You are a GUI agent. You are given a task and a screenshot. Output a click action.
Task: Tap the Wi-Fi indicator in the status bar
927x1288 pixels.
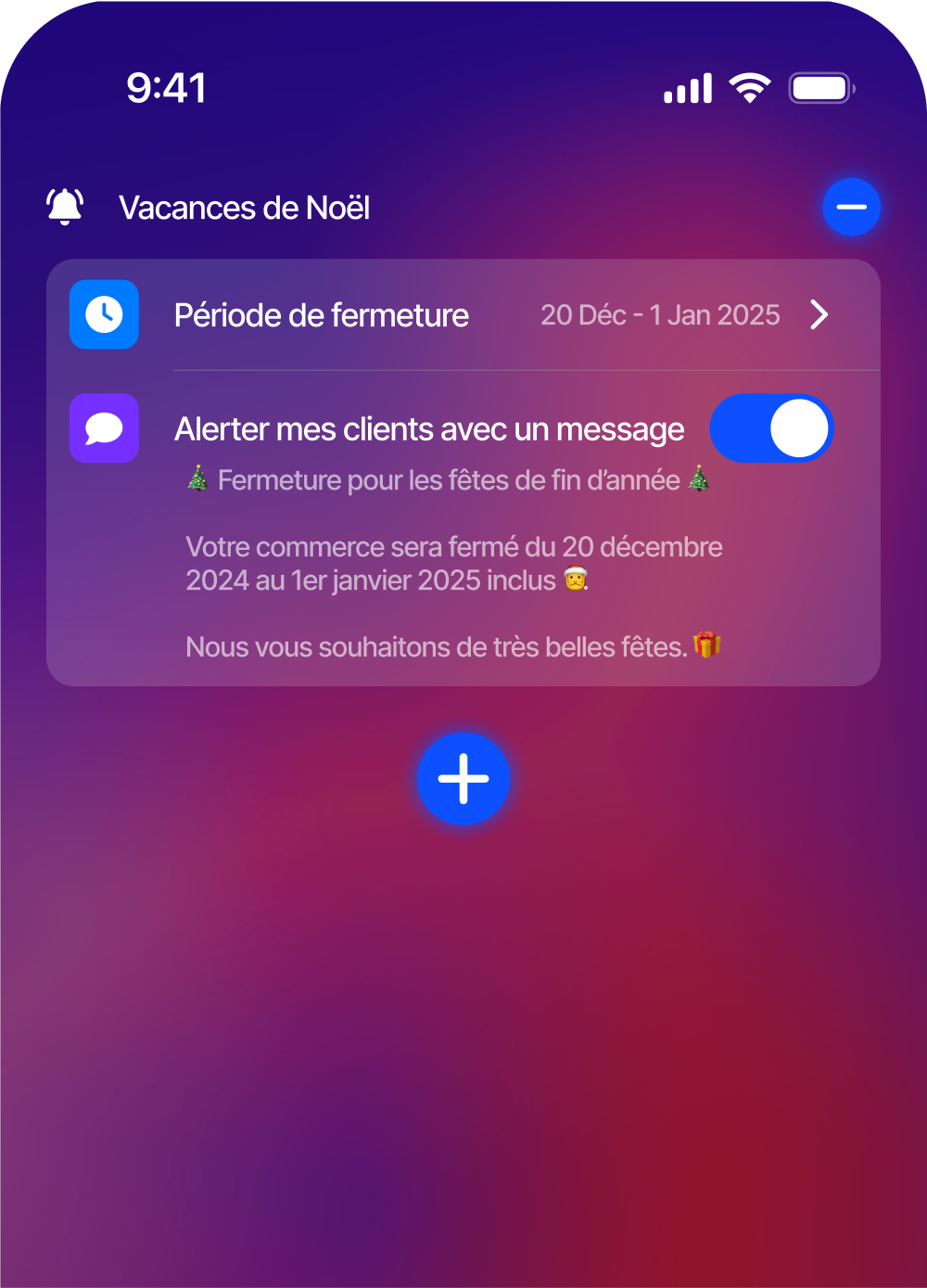click(750, 86)
